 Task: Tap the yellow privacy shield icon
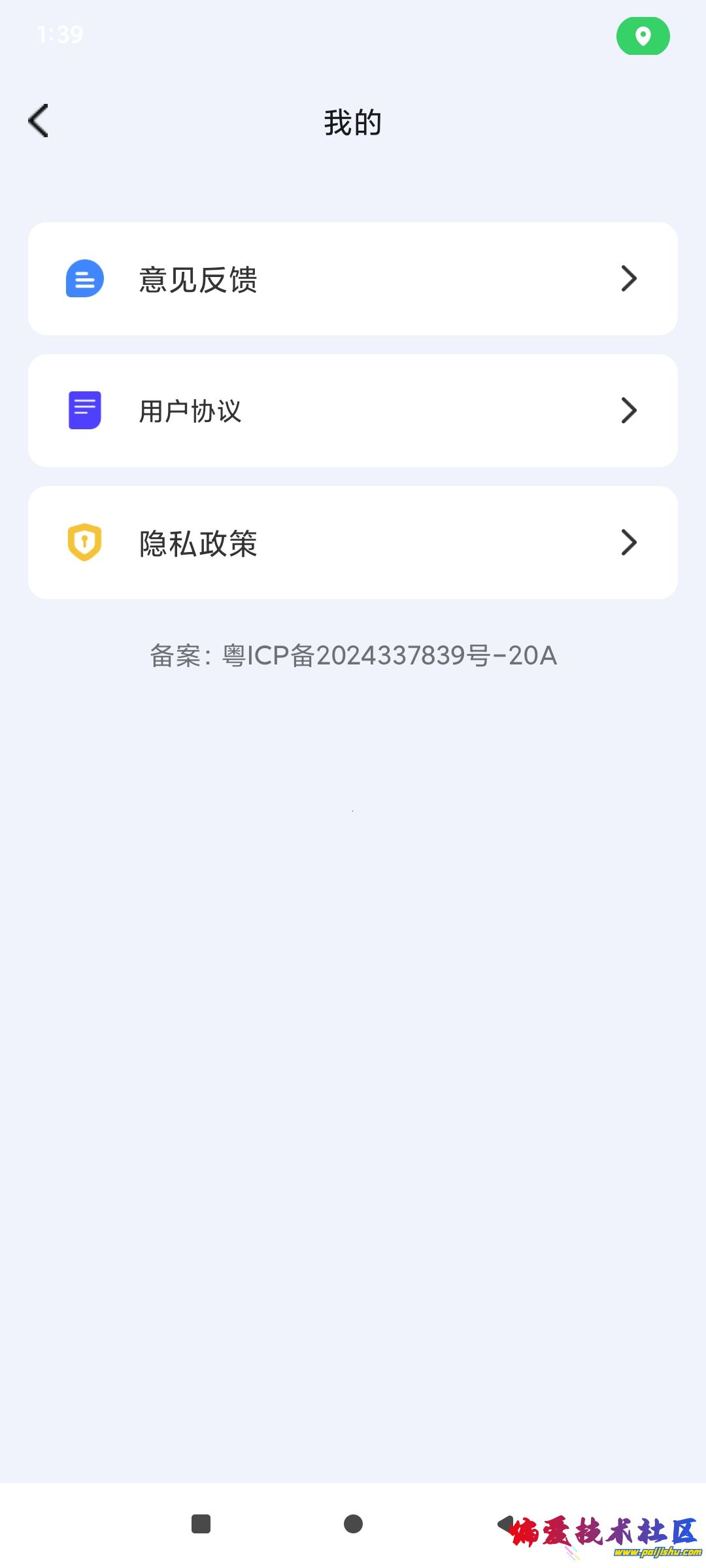[x=84, y=542]
